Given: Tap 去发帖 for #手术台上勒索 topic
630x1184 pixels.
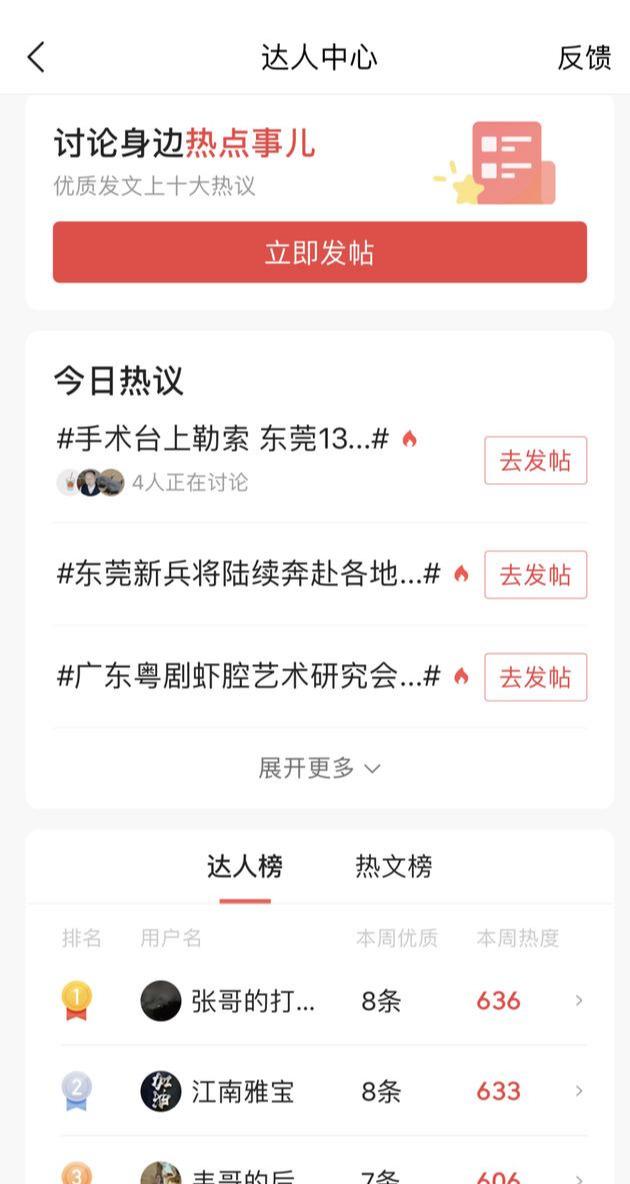Looking at the screenshot, I should tap(535, 461).
